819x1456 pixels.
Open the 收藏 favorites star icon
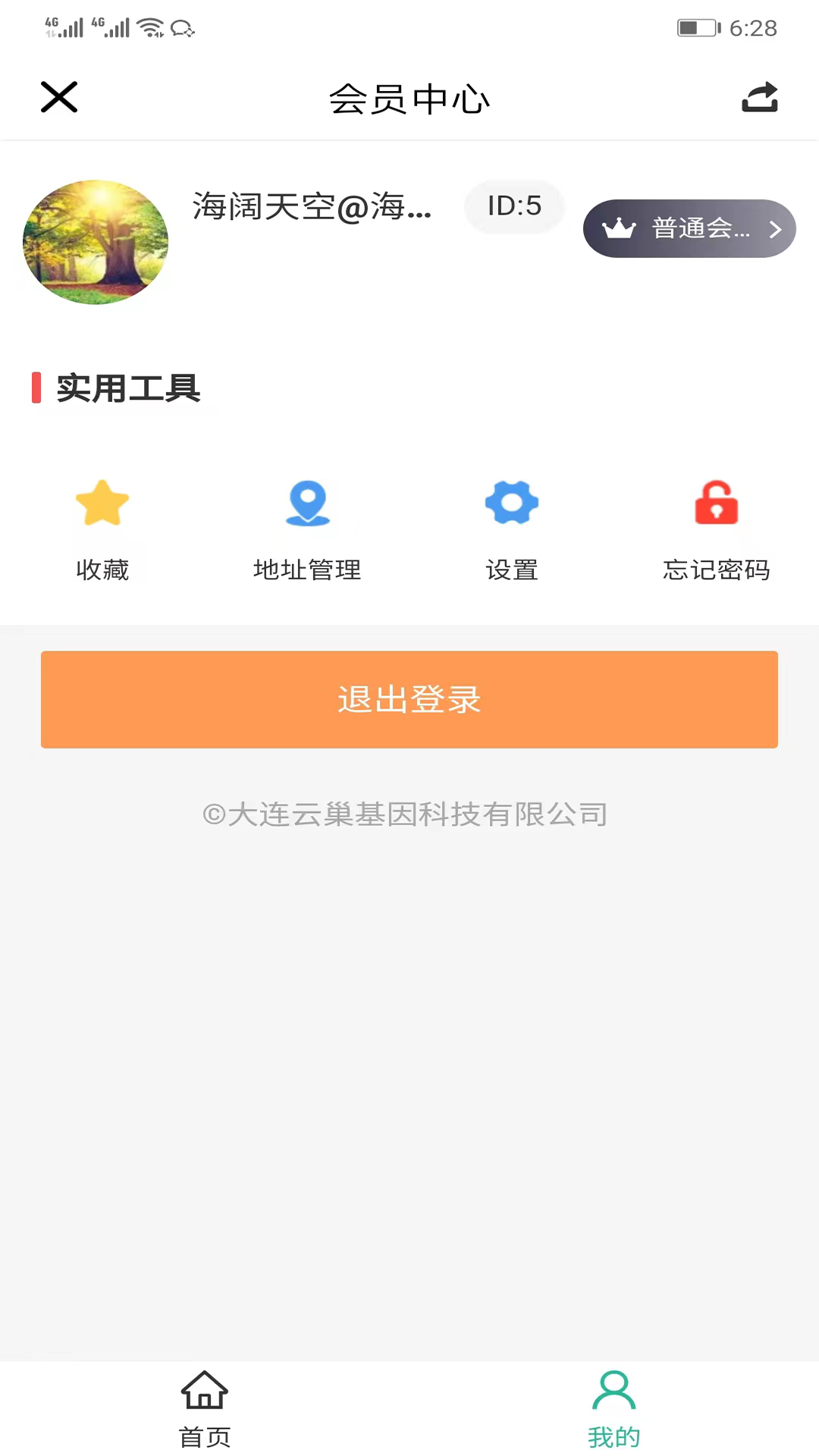tap(102, 503)
